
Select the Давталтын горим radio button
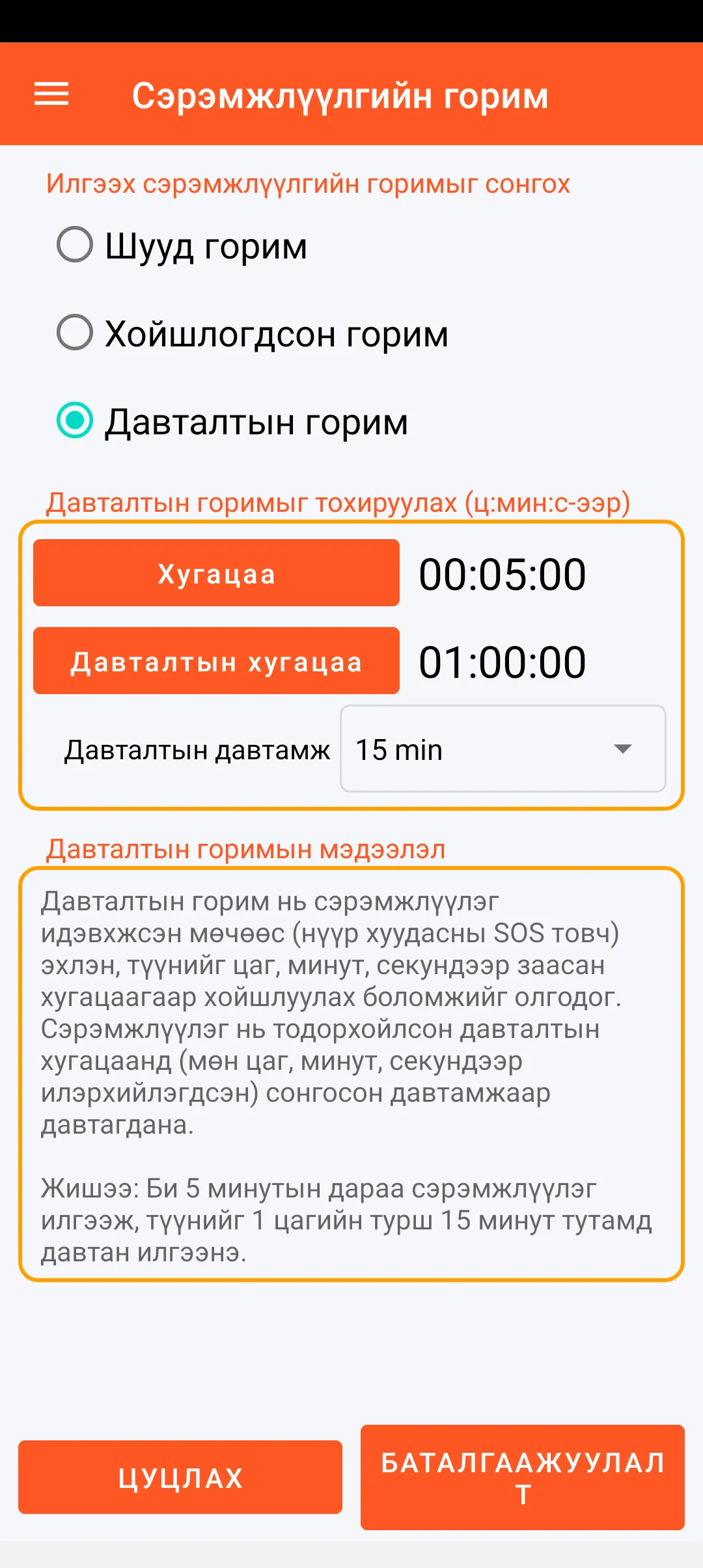75,421
